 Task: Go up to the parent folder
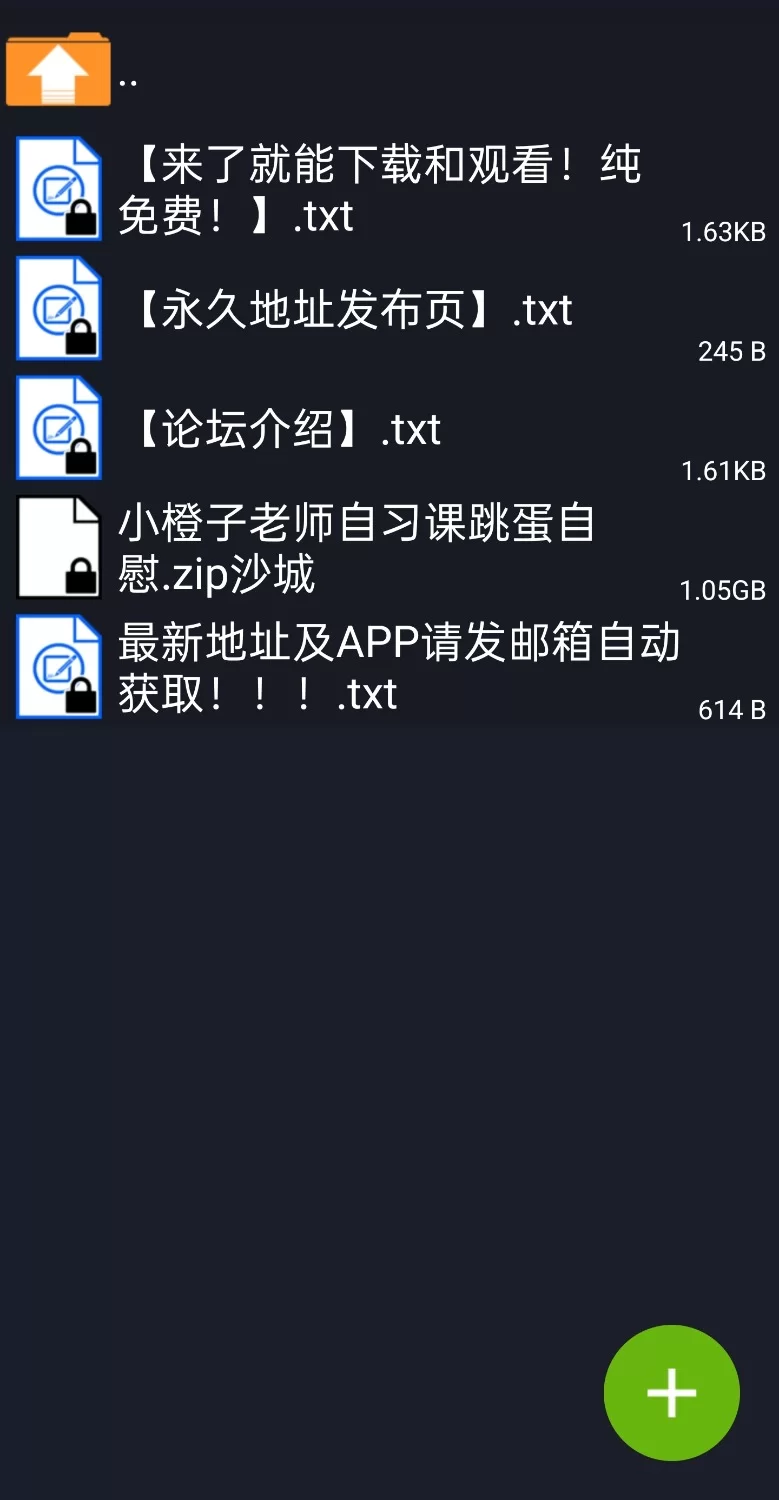coord(58,70)
